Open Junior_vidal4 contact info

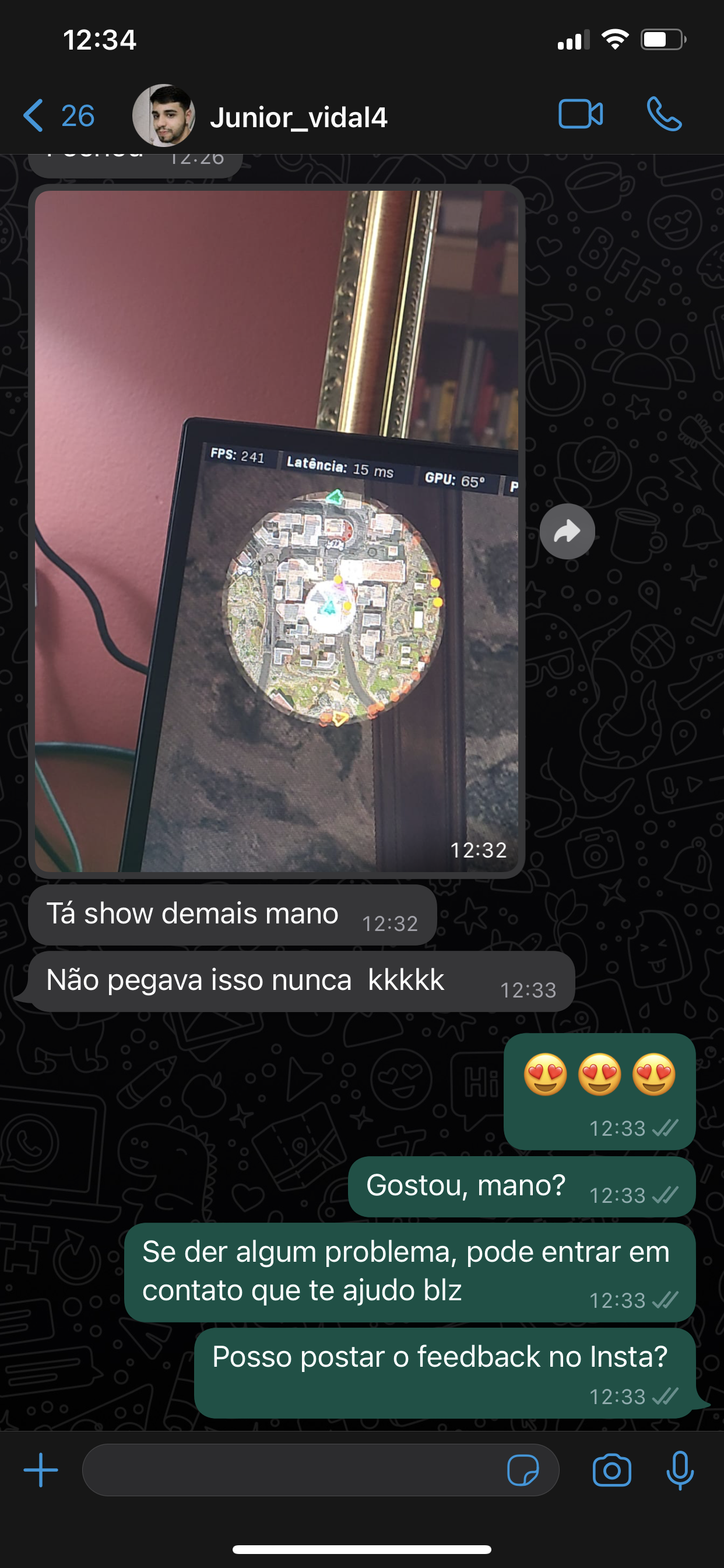[x=298, y=117]
